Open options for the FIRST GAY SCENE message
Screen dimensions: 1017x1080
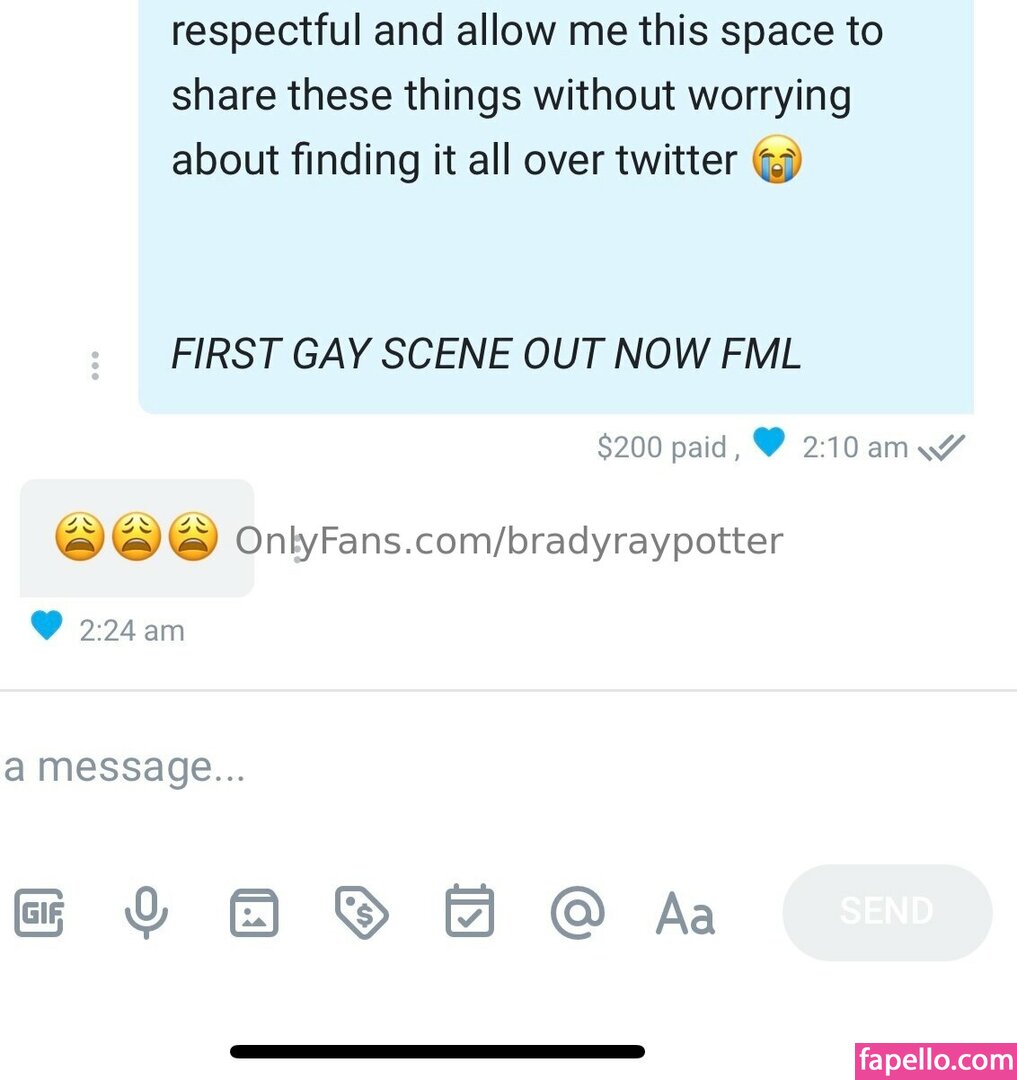[x=95, y=366]
